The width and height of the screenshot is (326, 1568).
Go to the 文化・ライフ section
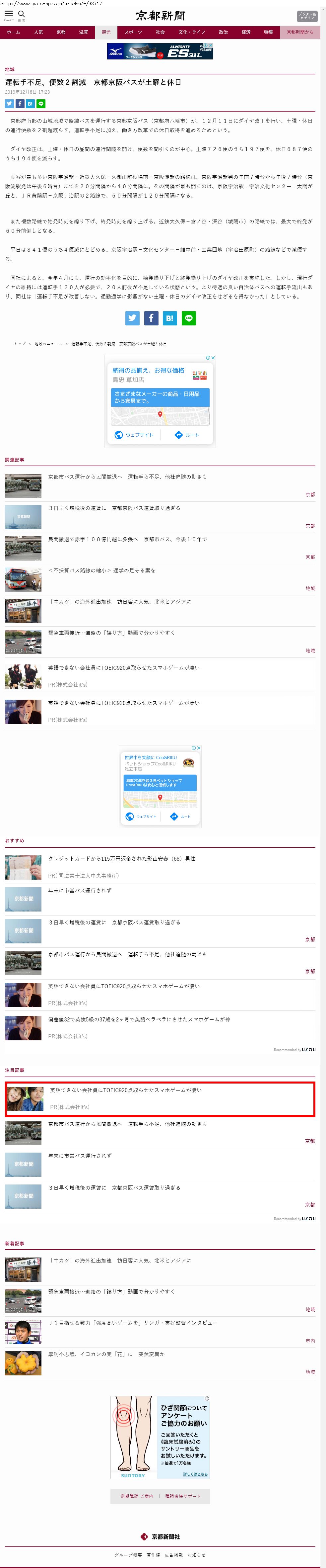tap(192, 32)
